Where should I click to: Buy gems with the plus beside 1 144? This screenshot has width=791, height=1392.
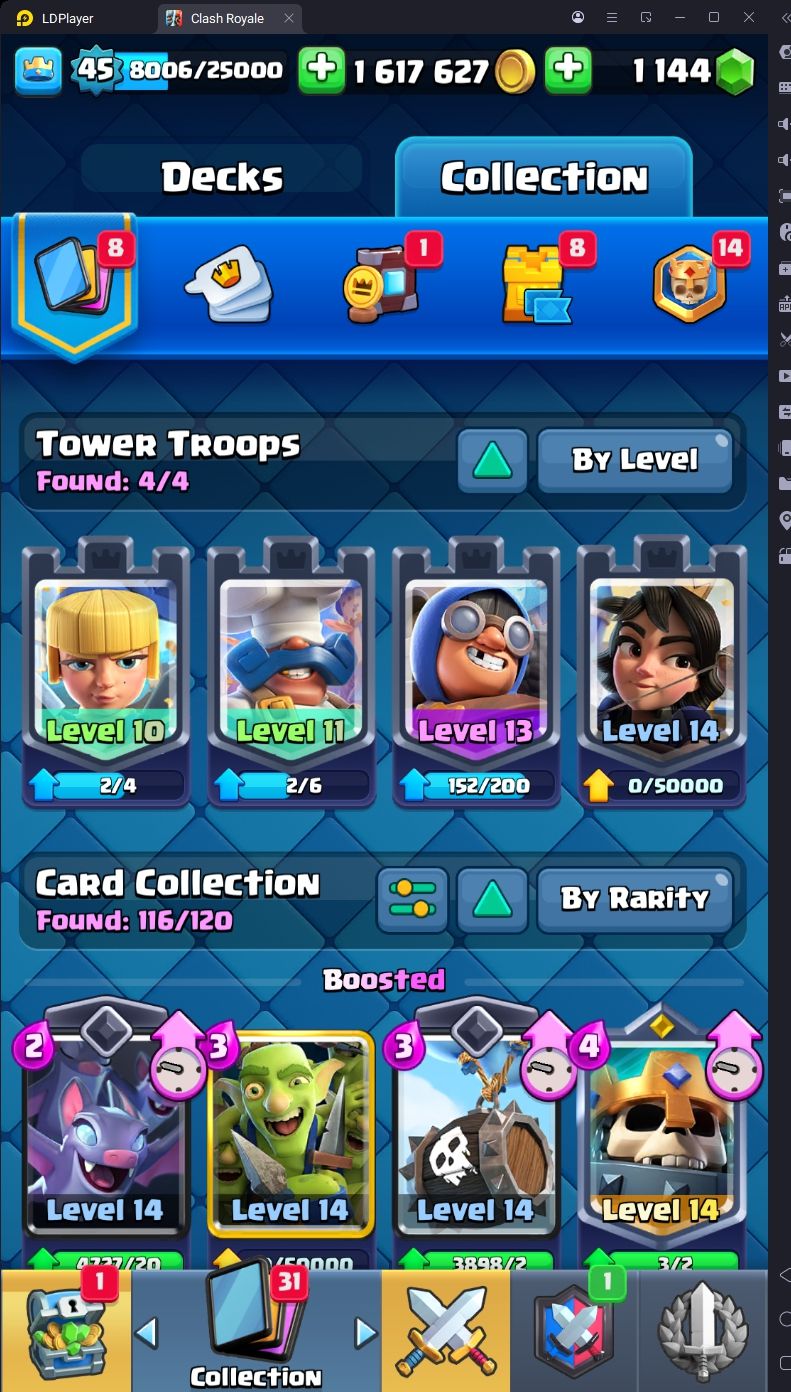[x=567, y=70]
